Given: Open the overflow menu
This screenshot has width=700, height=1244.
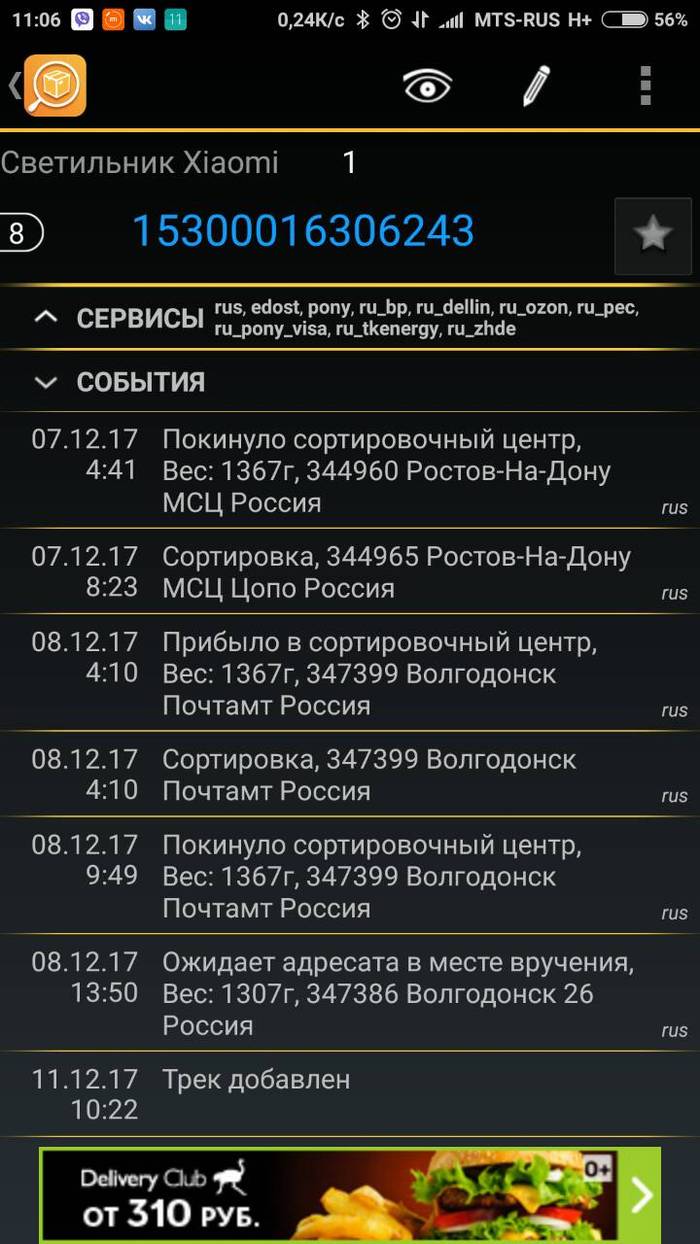Looking at the screenshot, I should (x=646, y=86).
